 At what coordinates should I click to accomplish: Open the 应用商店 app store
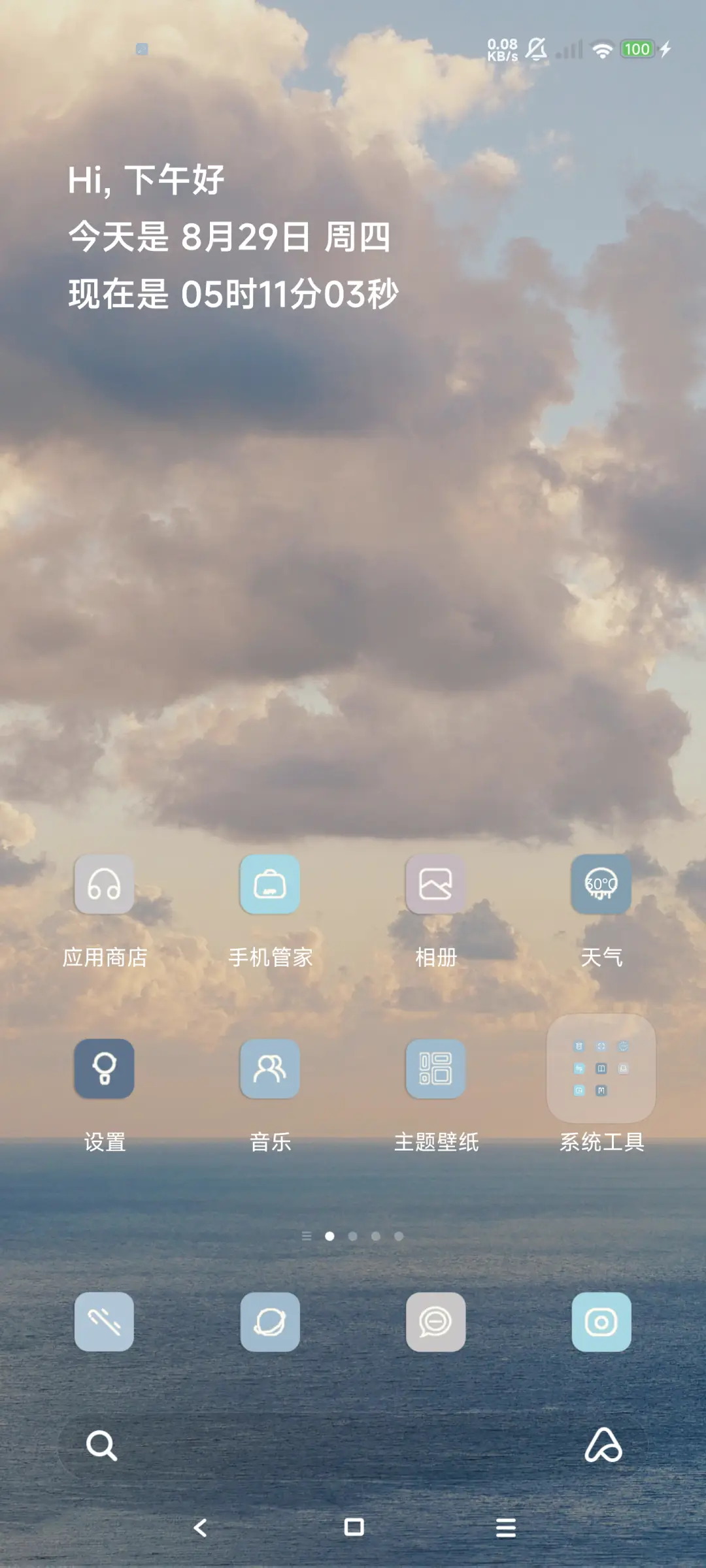click(x=105, y=886)
